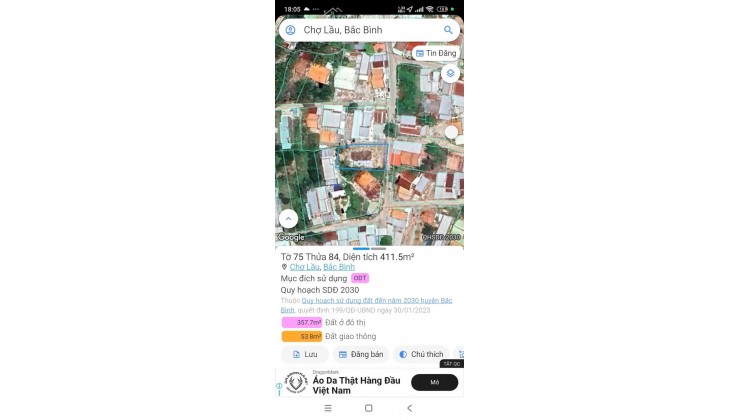Save this land plot with Lưu
Viewport: 740px width, 420px height.
coord(304,354)
